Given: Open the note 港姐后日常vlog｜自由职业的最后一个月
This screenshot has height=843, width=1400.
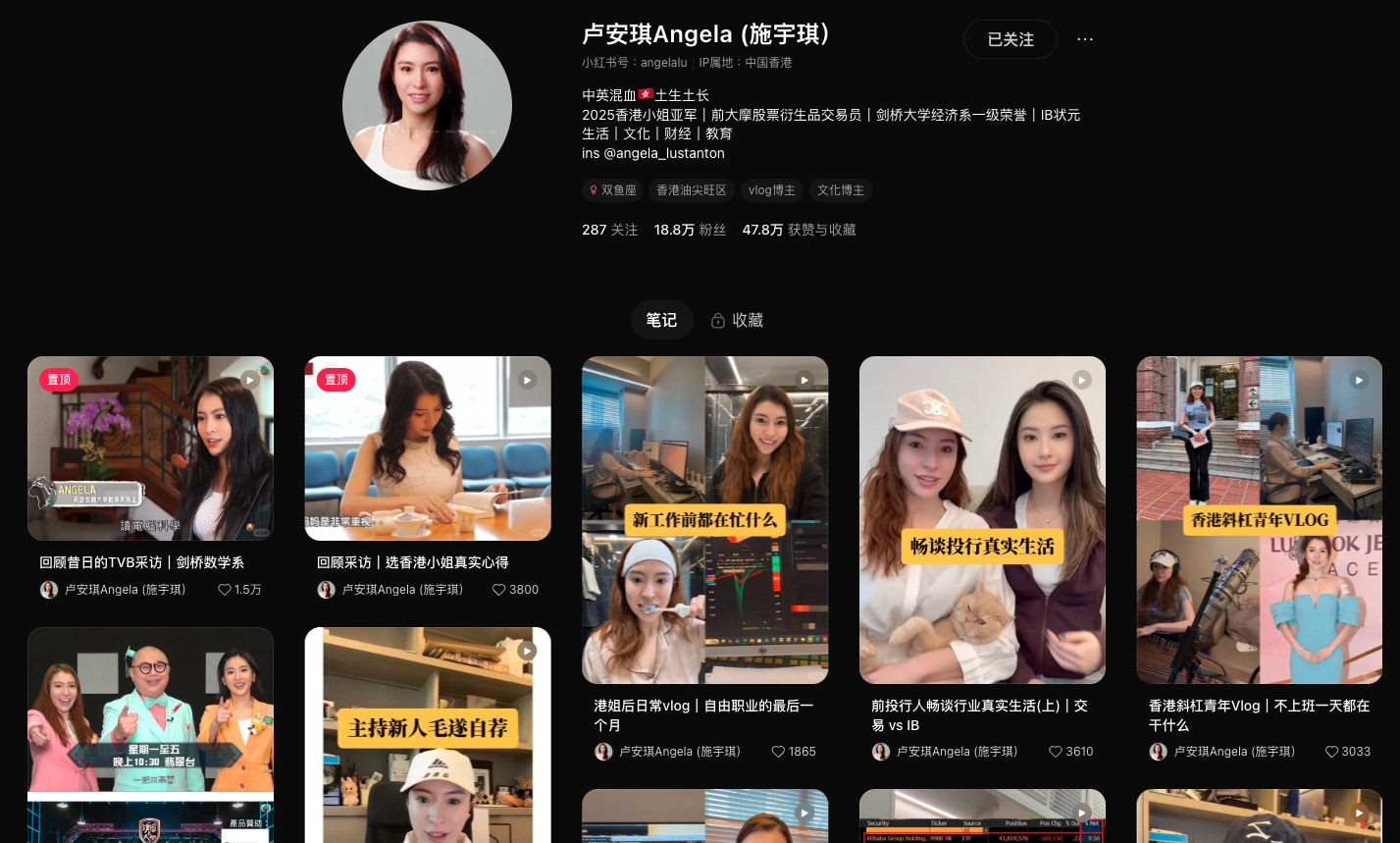Looking at the screenshot, I should point(704,520).
